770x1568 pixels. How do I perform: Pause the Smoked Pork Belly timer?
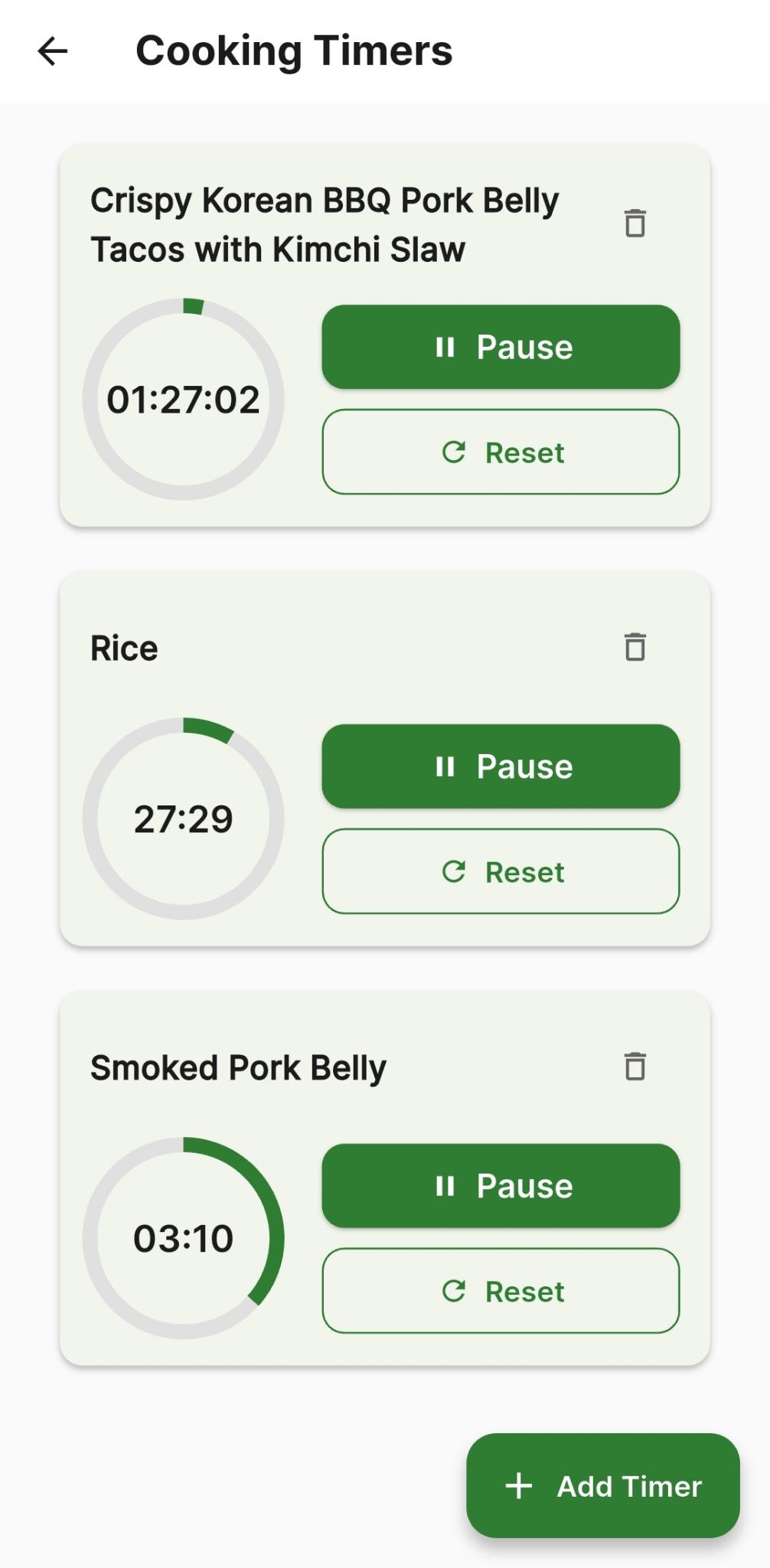click(501, 1185)
